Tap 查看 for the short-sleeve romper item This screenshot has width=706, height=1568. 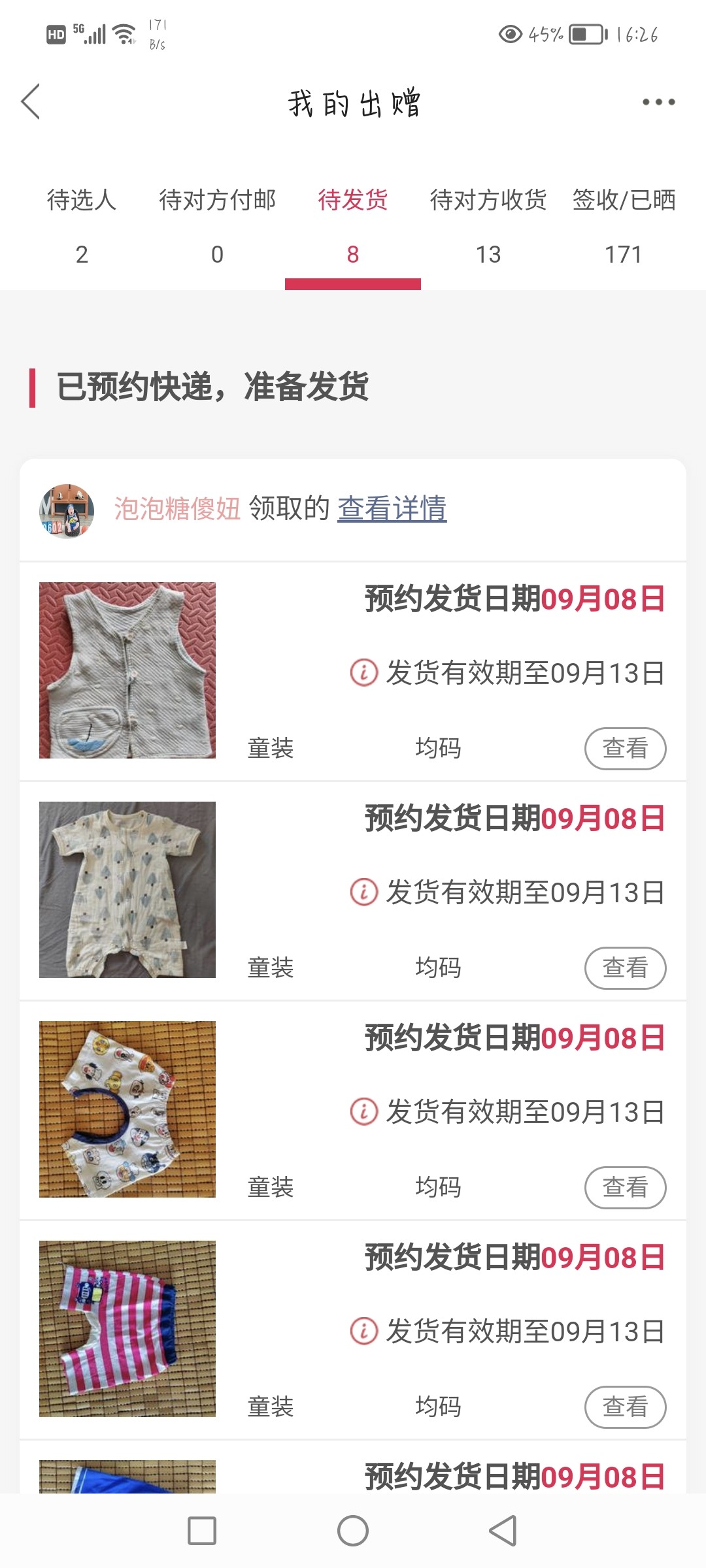625,968
